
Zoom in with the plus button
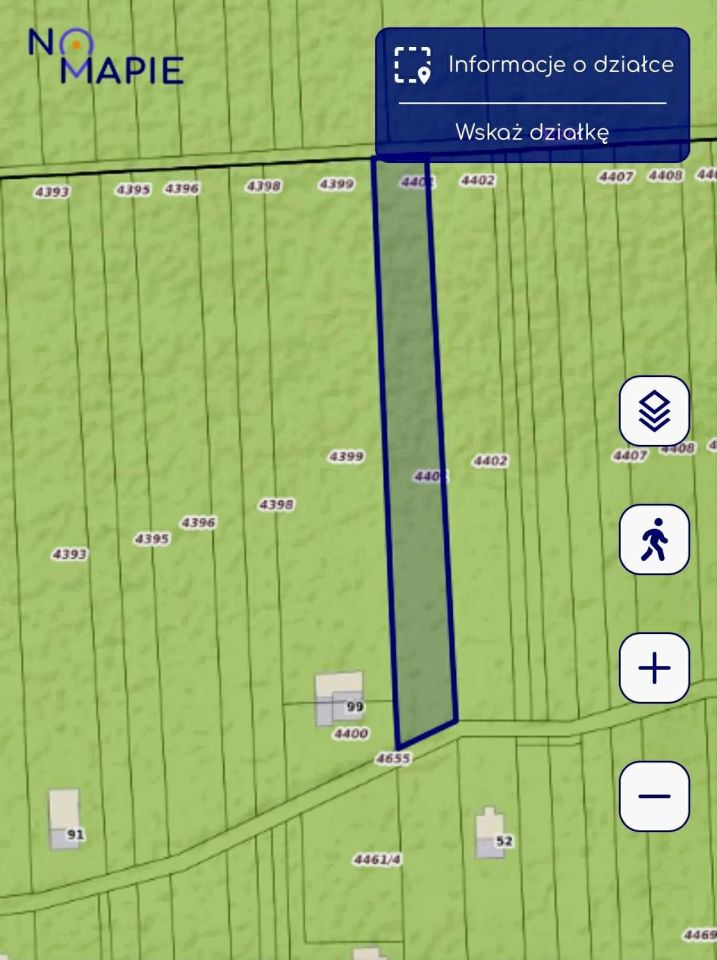click(654, 667)
